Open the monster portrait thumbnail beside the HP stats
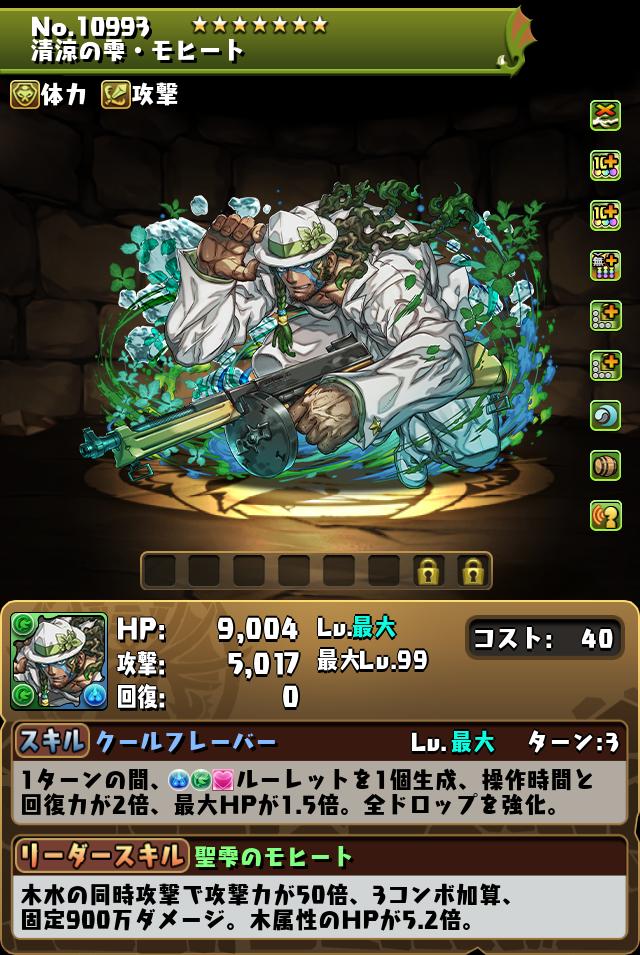Viewport: 640px width, 955px height. pos(59,661)
